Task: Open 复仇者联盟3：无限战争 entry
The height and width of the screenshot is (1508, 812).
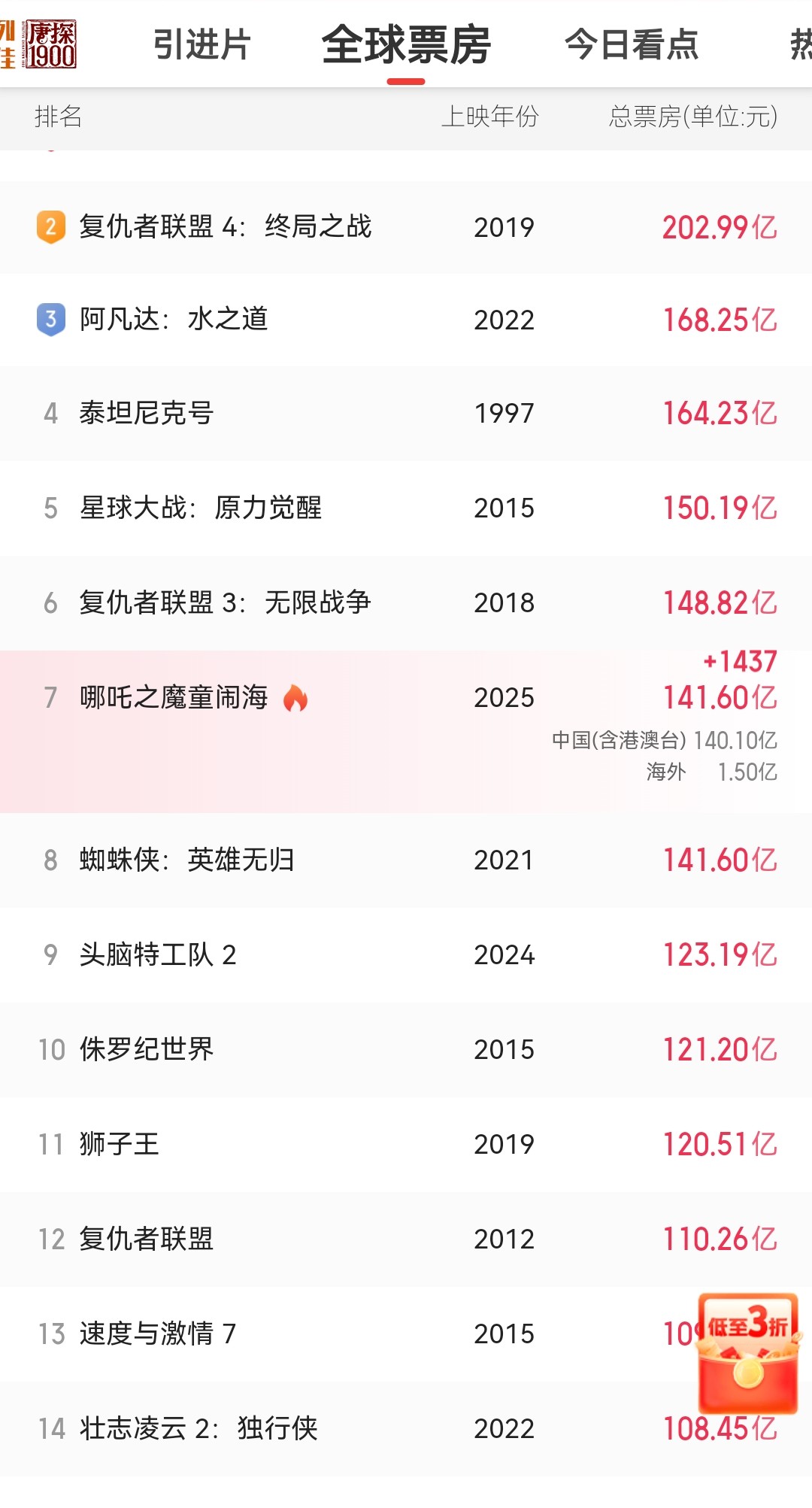Action: [x=406, y=602]
